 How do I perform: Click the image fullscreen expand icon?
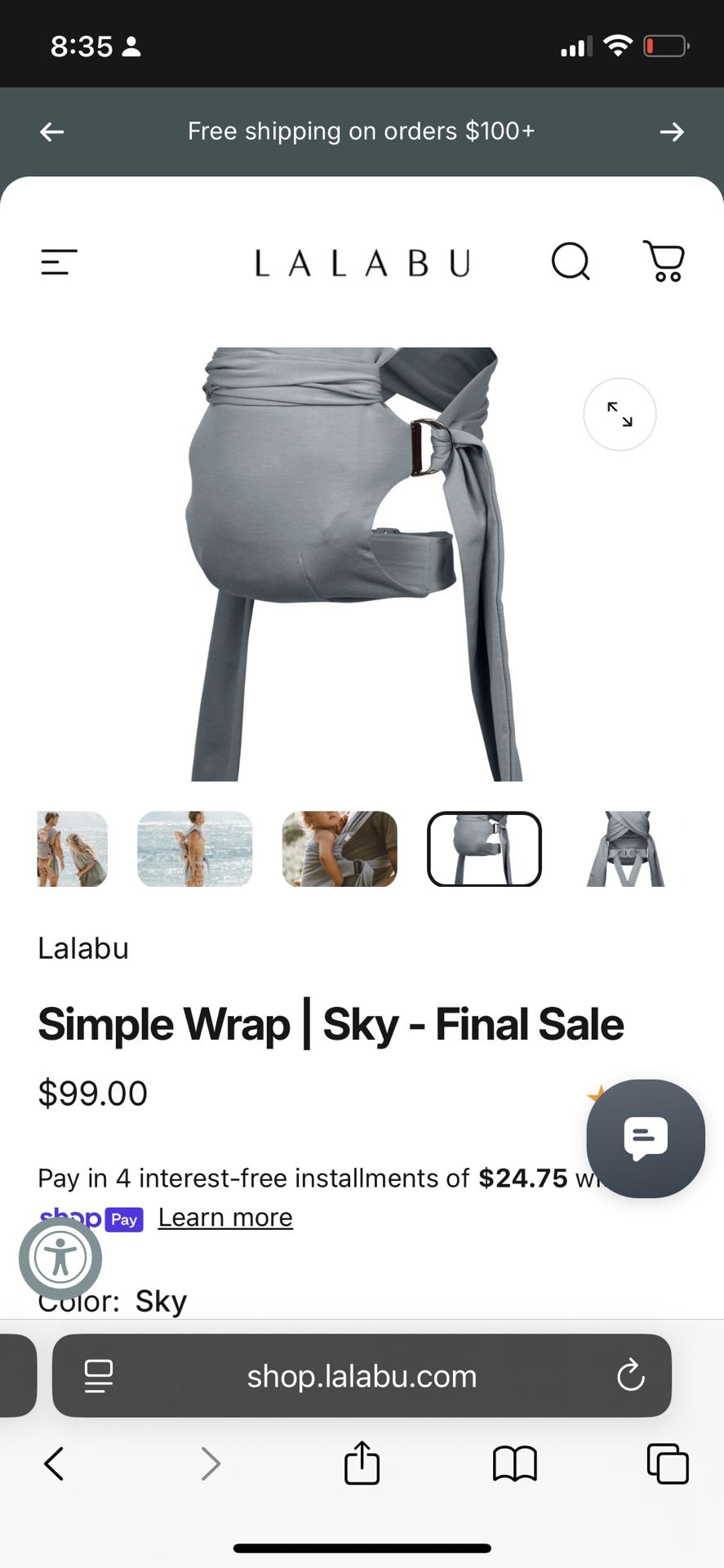pyautogui.click(x=620, y=414)
